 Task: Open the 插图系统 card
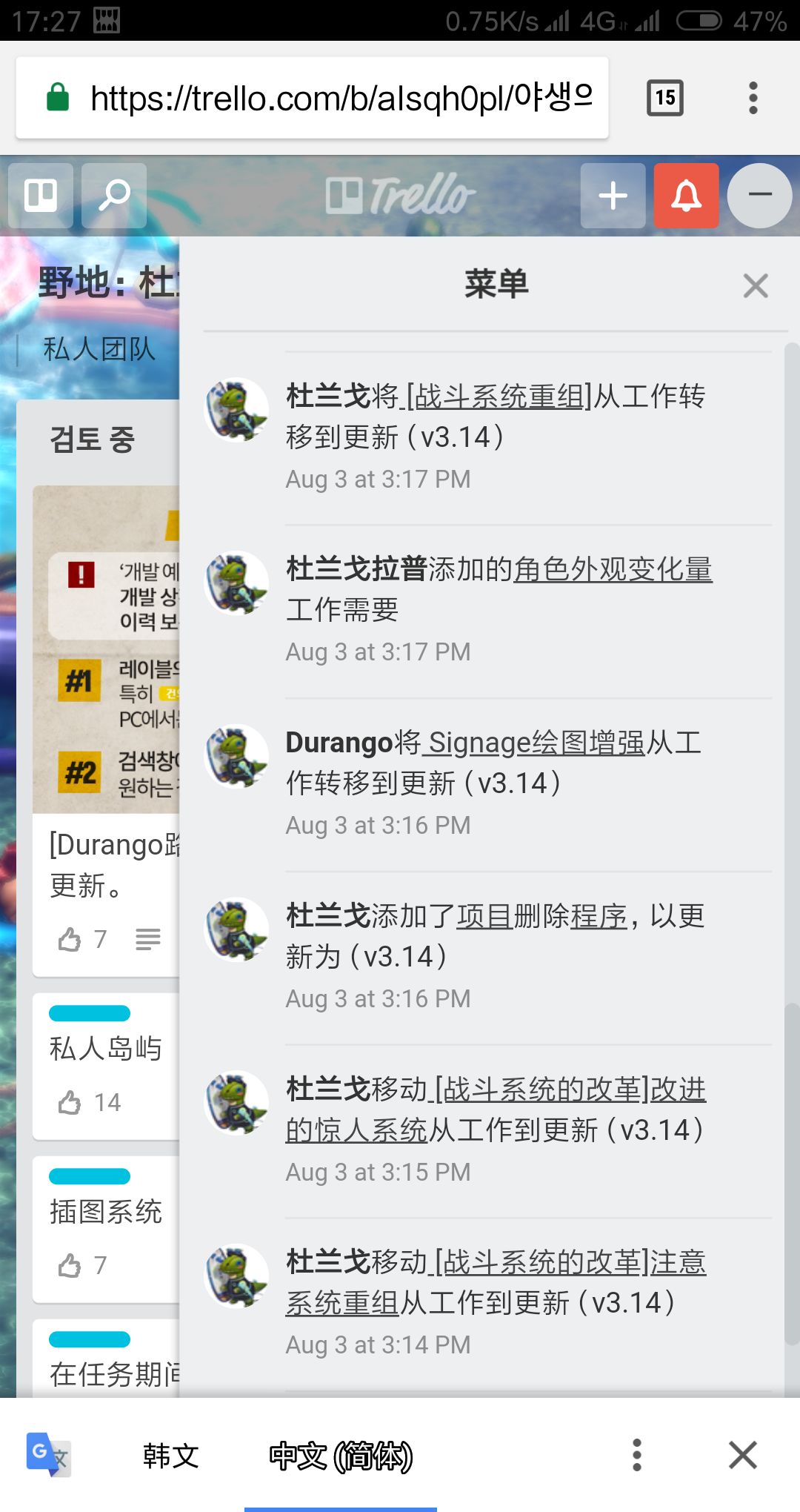(x=106, y=1229)
